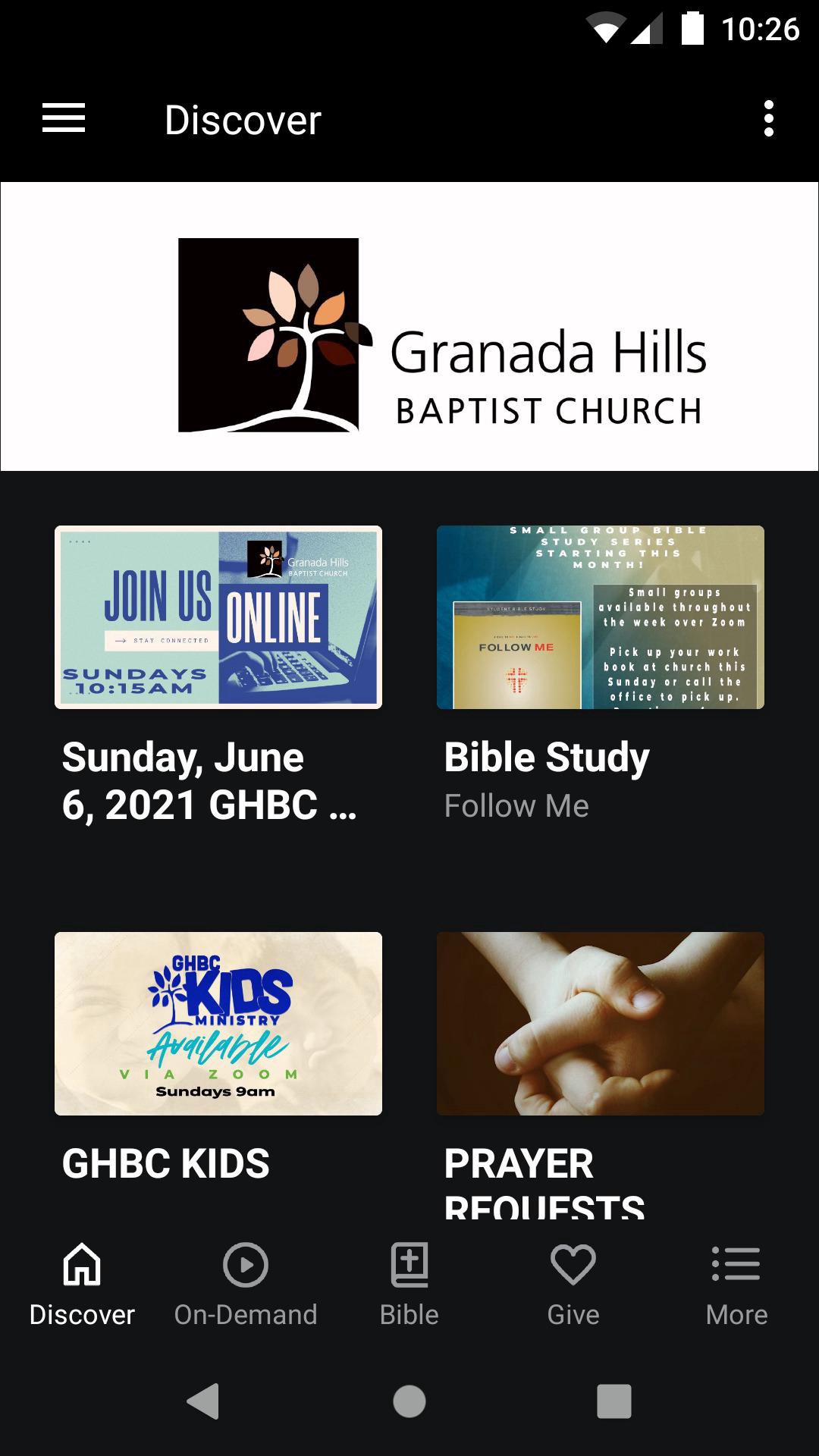Open the three-dot overflow menu

[768, 119]
